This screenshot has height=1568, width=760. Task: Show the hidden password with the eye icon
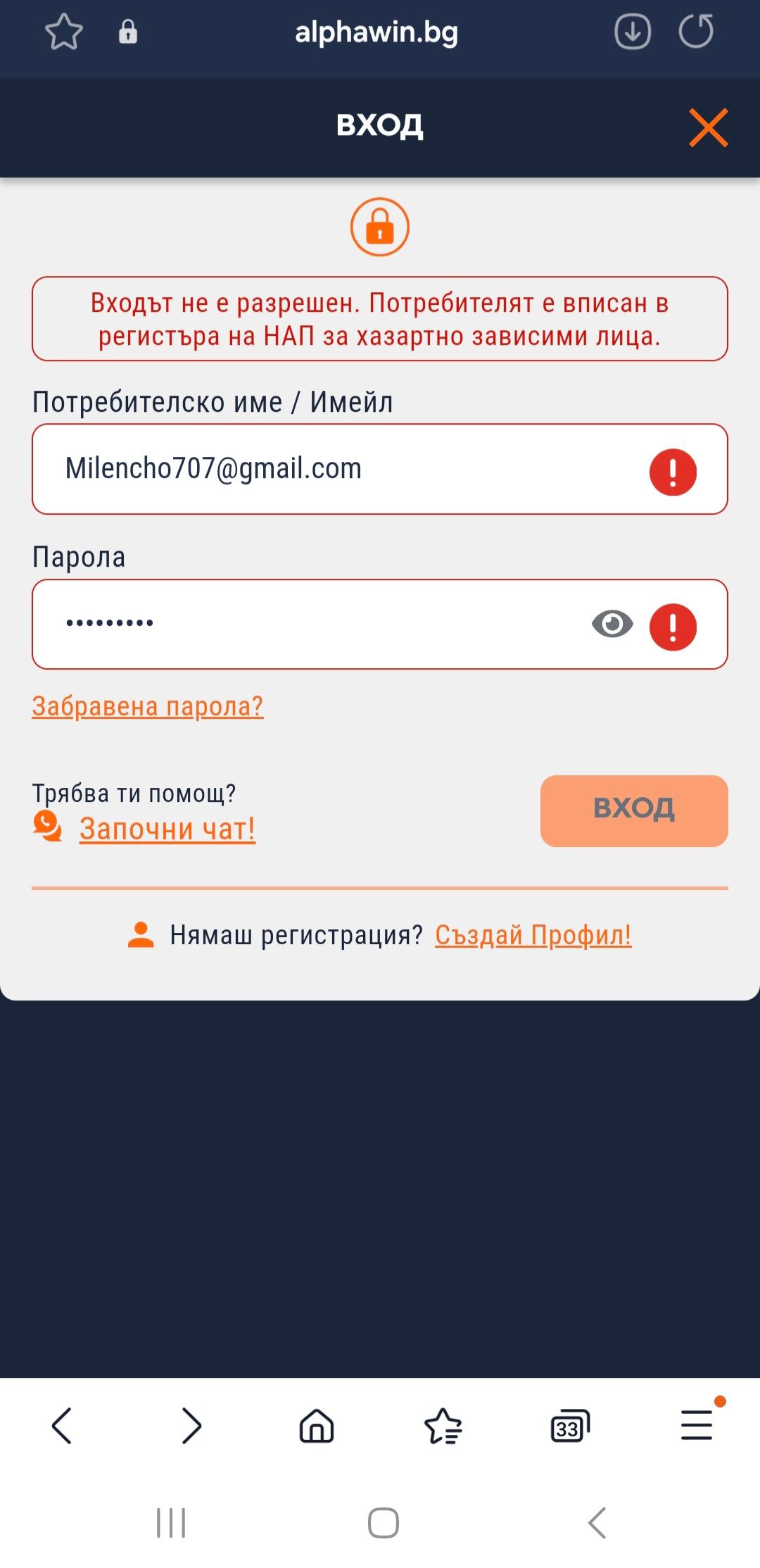[612, 624]
